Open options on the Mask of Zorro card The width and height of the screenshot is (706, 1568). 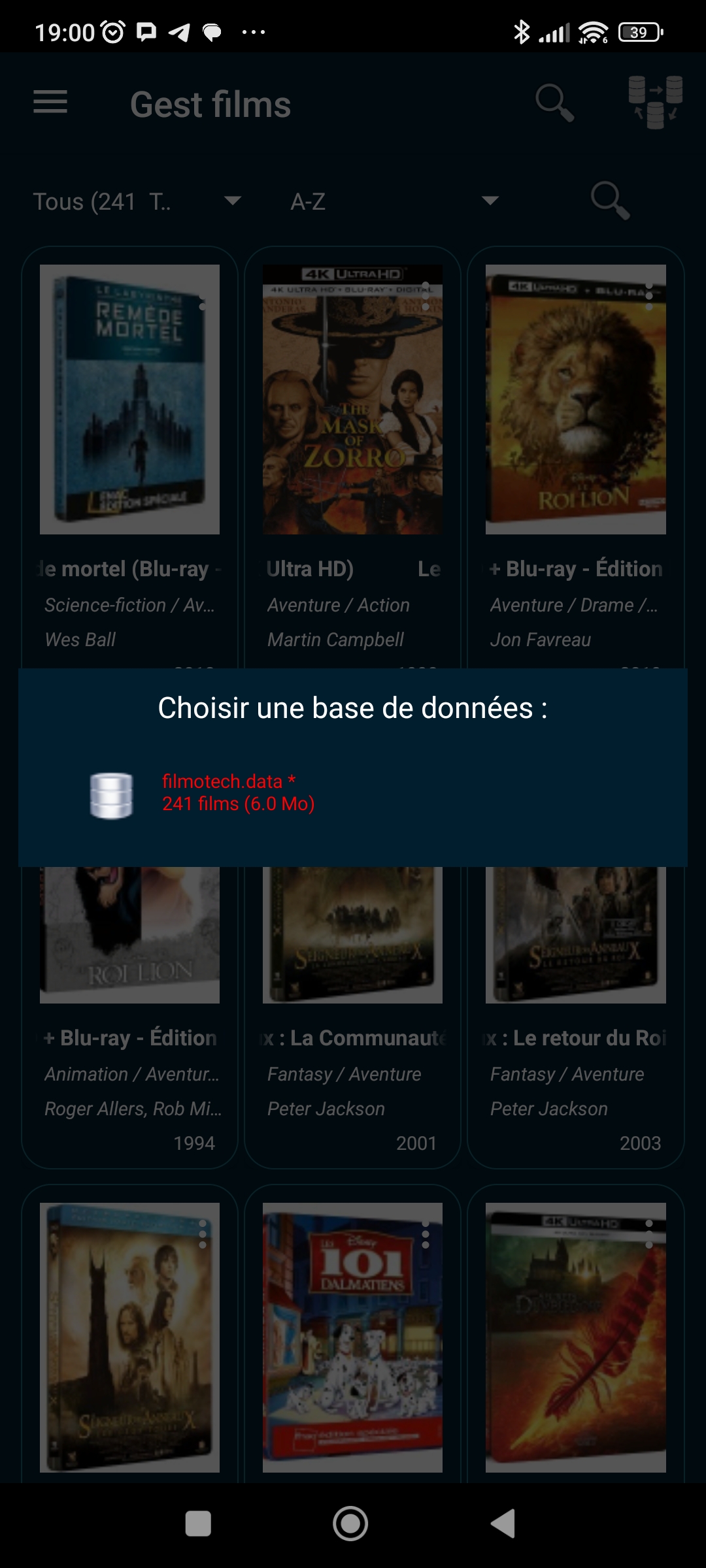click(426, 297)
